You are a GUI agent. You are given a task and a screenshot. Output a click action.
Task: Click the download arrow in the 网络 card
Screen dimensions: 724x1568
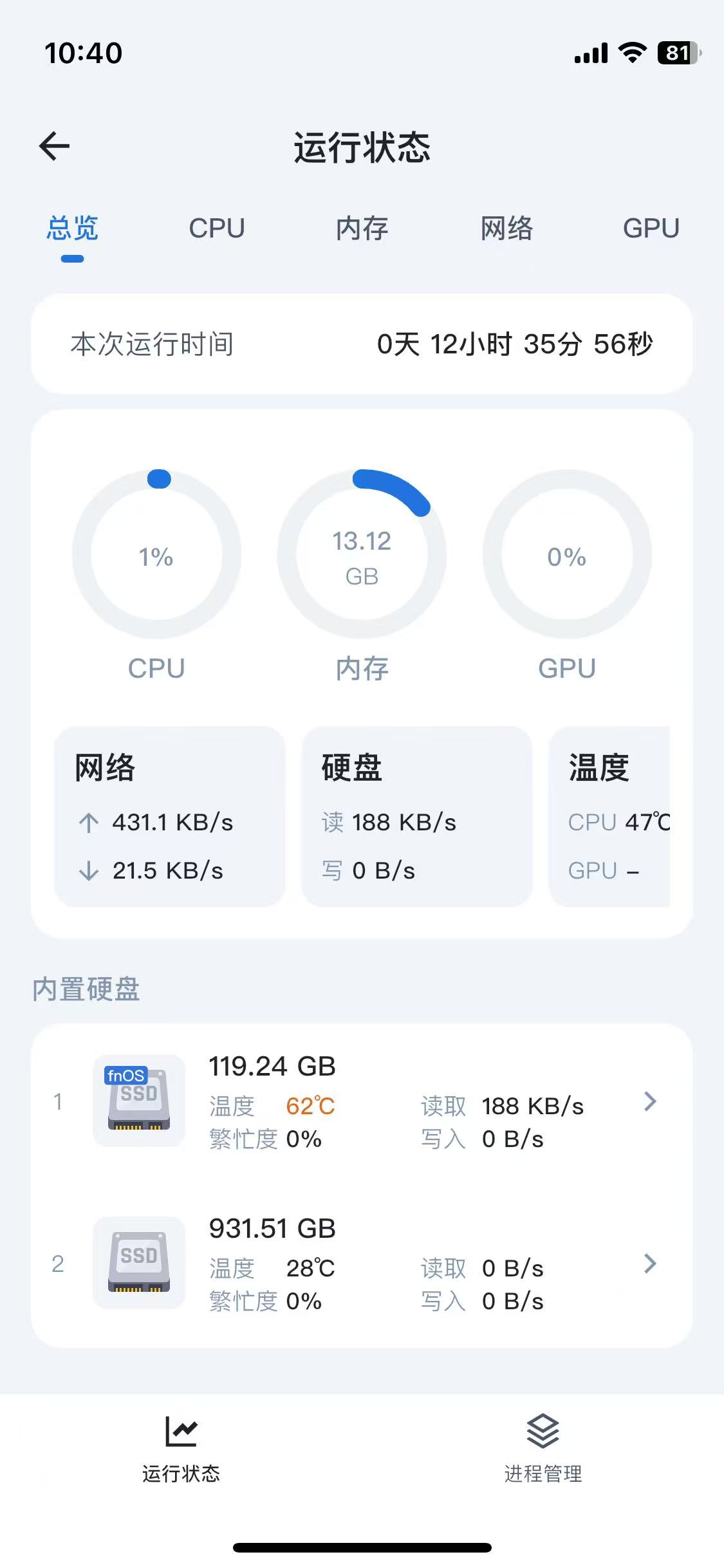click(x=87, y=871)
